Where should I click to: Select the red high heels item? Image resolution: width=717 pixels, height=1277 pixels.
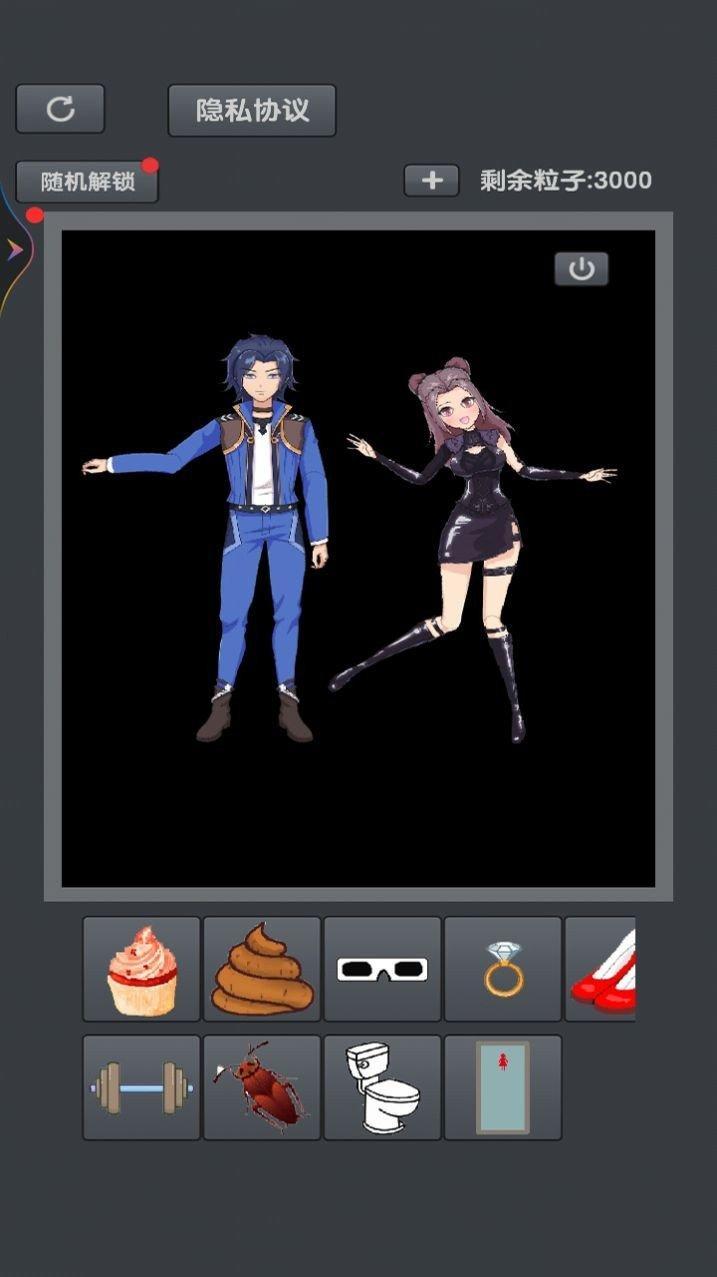(x=602, y=969)
